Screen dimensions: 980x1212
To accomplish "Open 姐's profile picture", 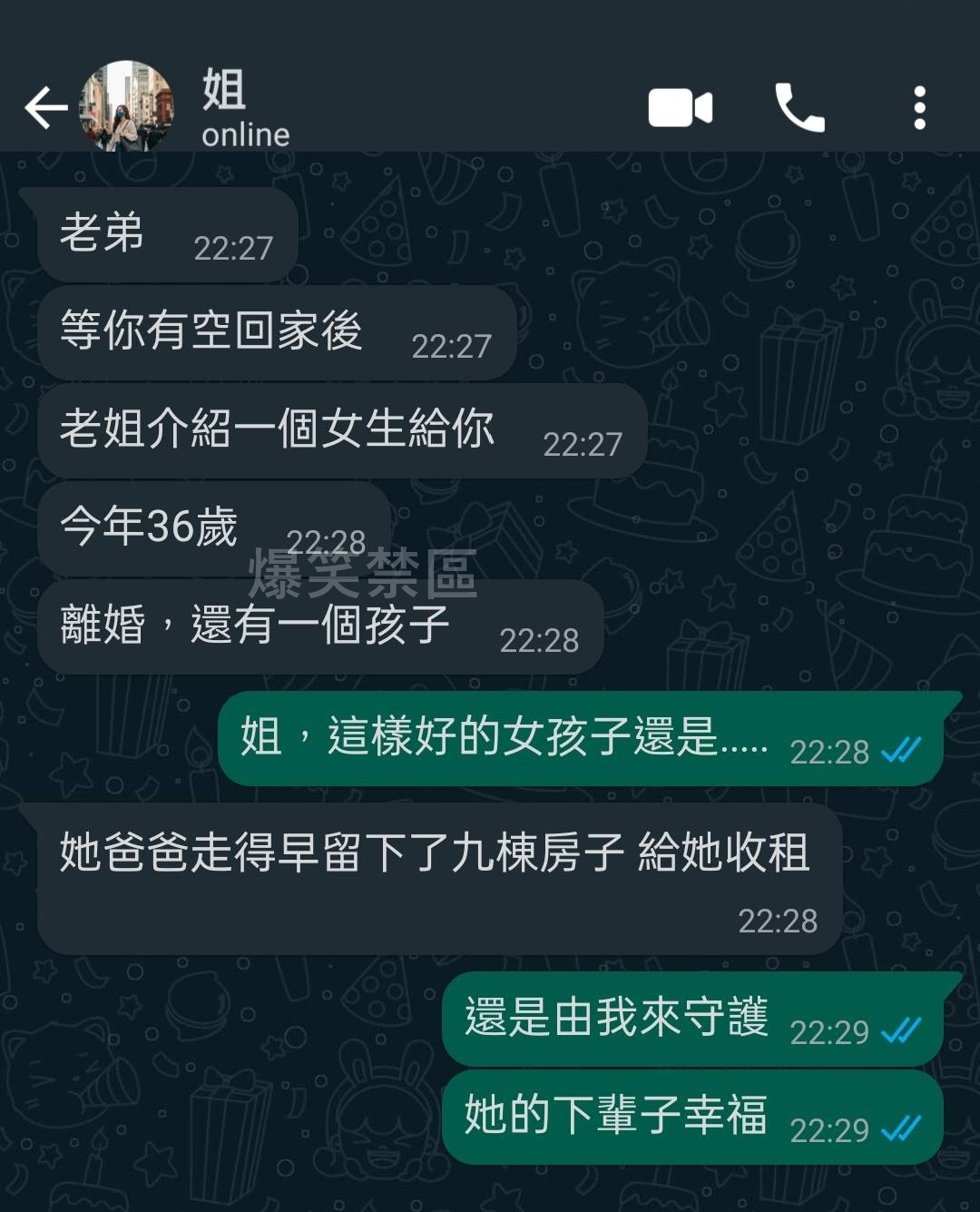I will click(126, 106).
